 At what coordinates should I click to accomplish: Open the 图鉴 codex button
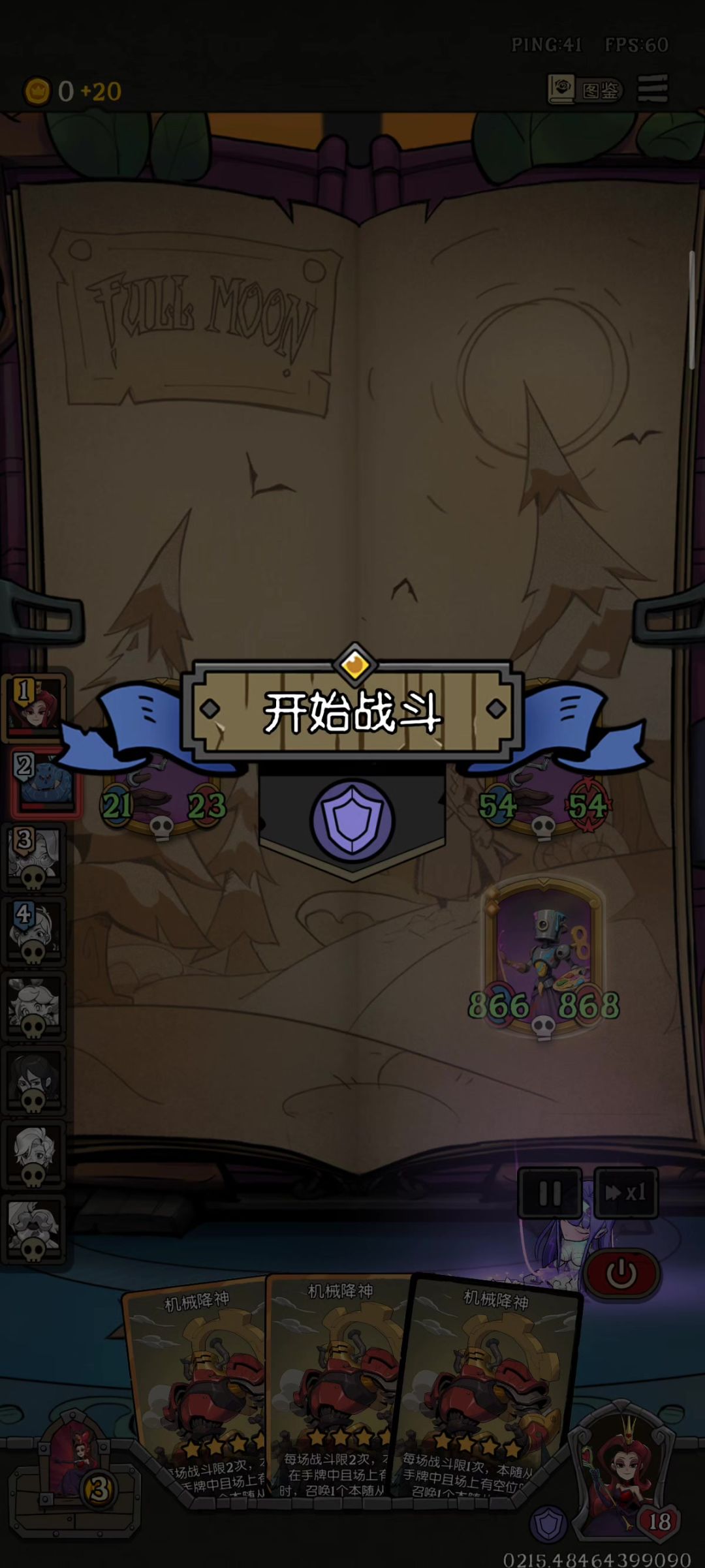tap(585, 89)
